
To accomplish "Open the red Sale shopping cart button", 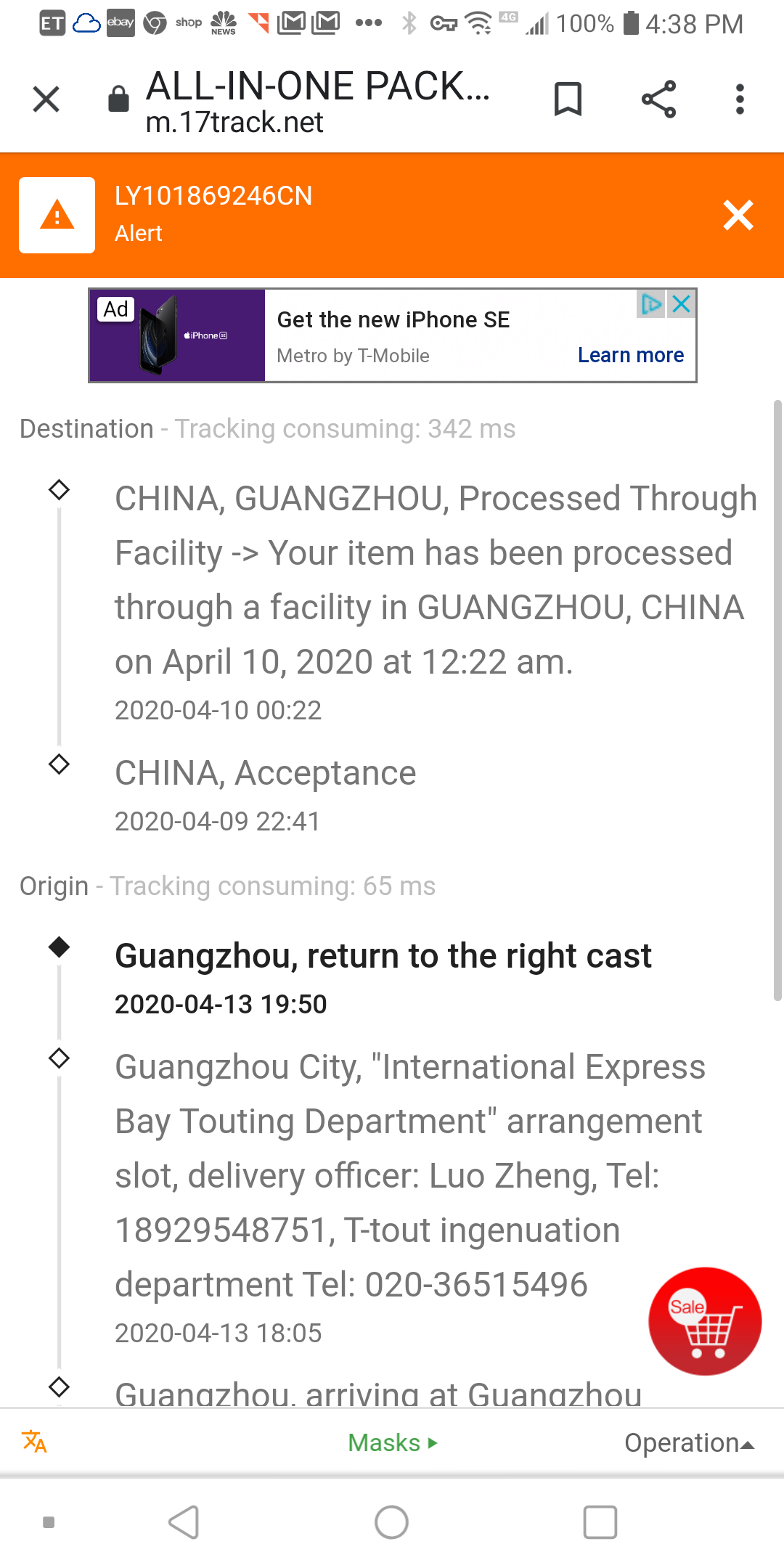I will point(705,1321).
